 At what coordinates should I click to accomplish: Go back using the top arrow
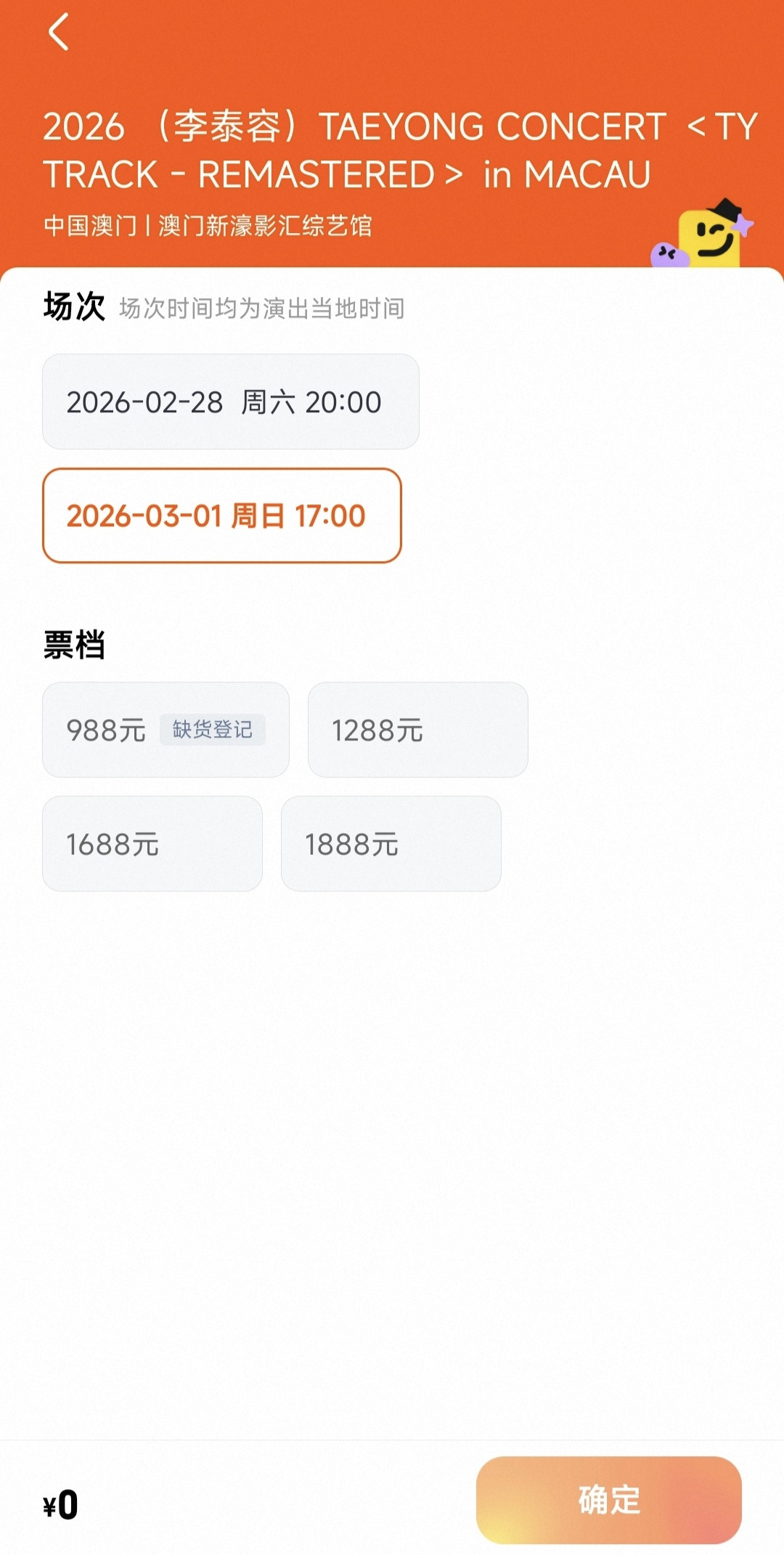(x=59, y=33)
